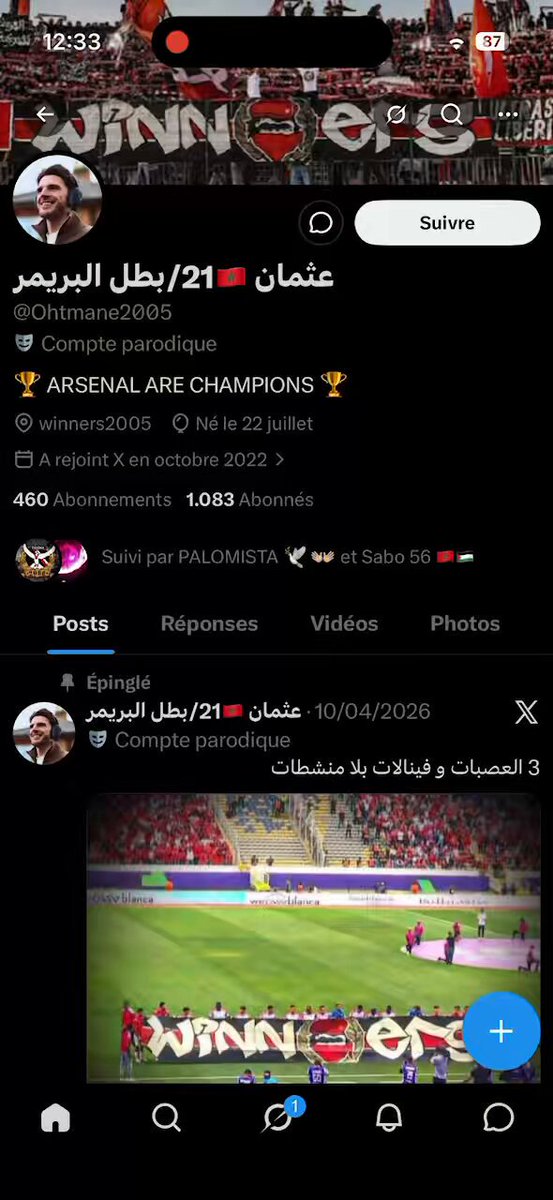Open the 460 Abonnements list
Image resolution: width=553 pixels, height=1200 pixels.
click(92, 499)
